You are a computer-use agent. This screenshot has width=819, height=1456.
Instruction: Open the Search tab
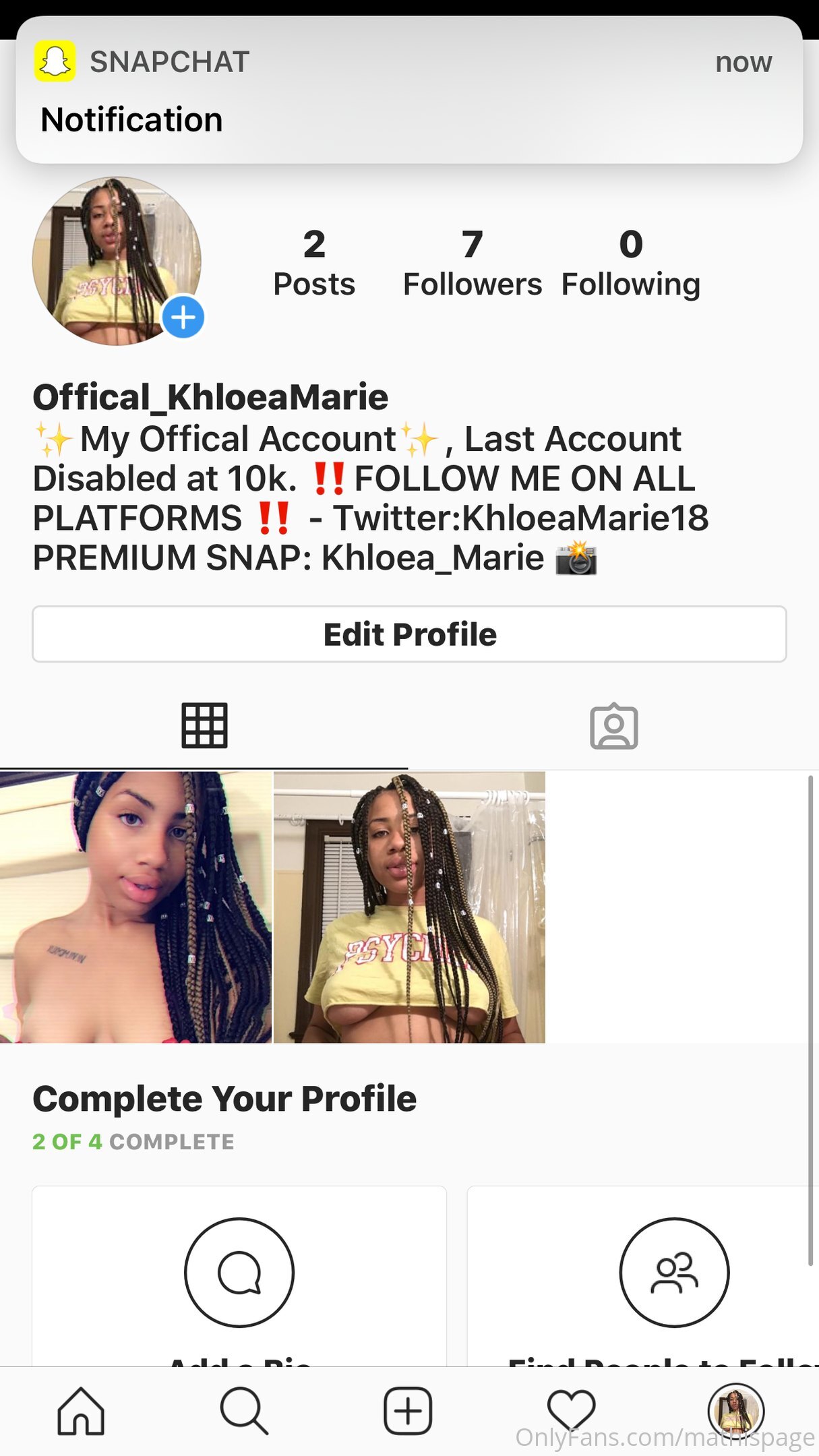(x=244, y=1410)
